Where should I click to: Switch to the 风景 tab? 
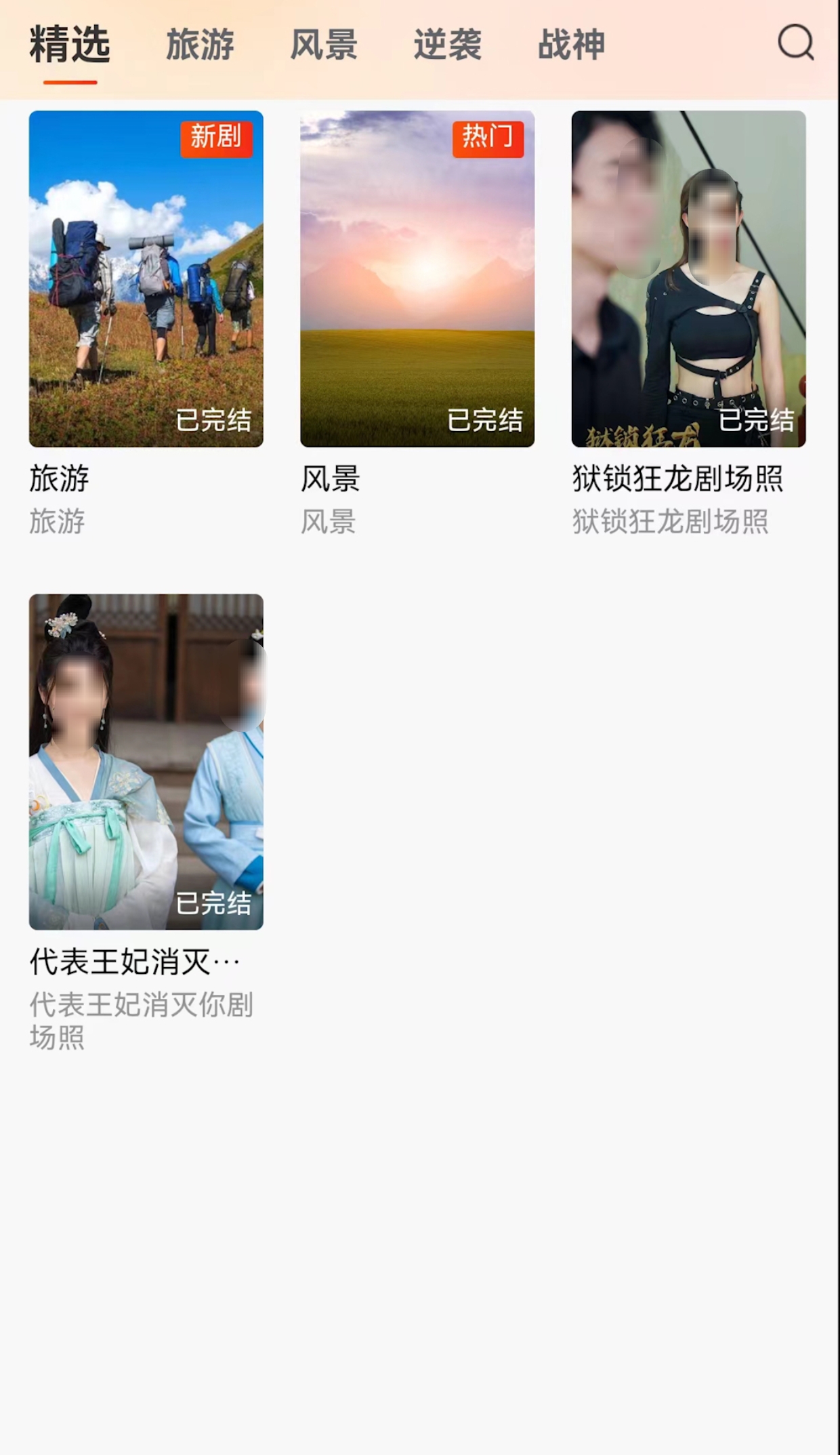pos(324,45)
